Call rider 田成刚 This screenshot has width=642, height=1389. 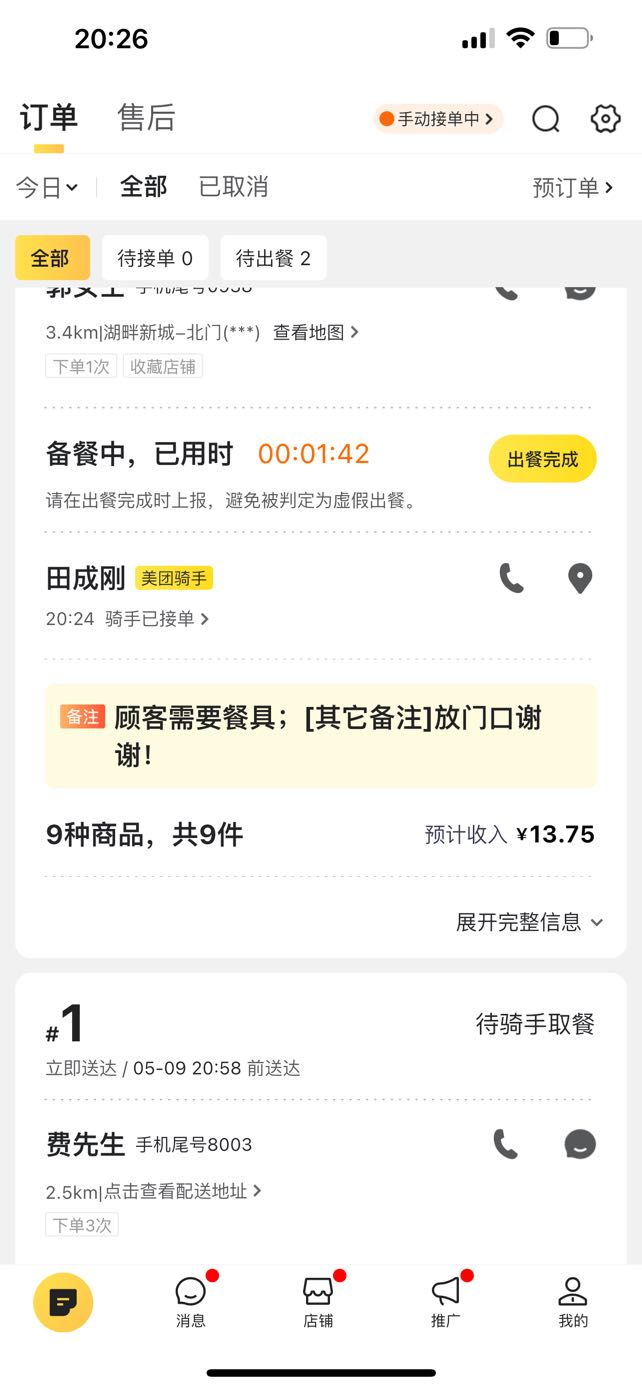(511, 578)
